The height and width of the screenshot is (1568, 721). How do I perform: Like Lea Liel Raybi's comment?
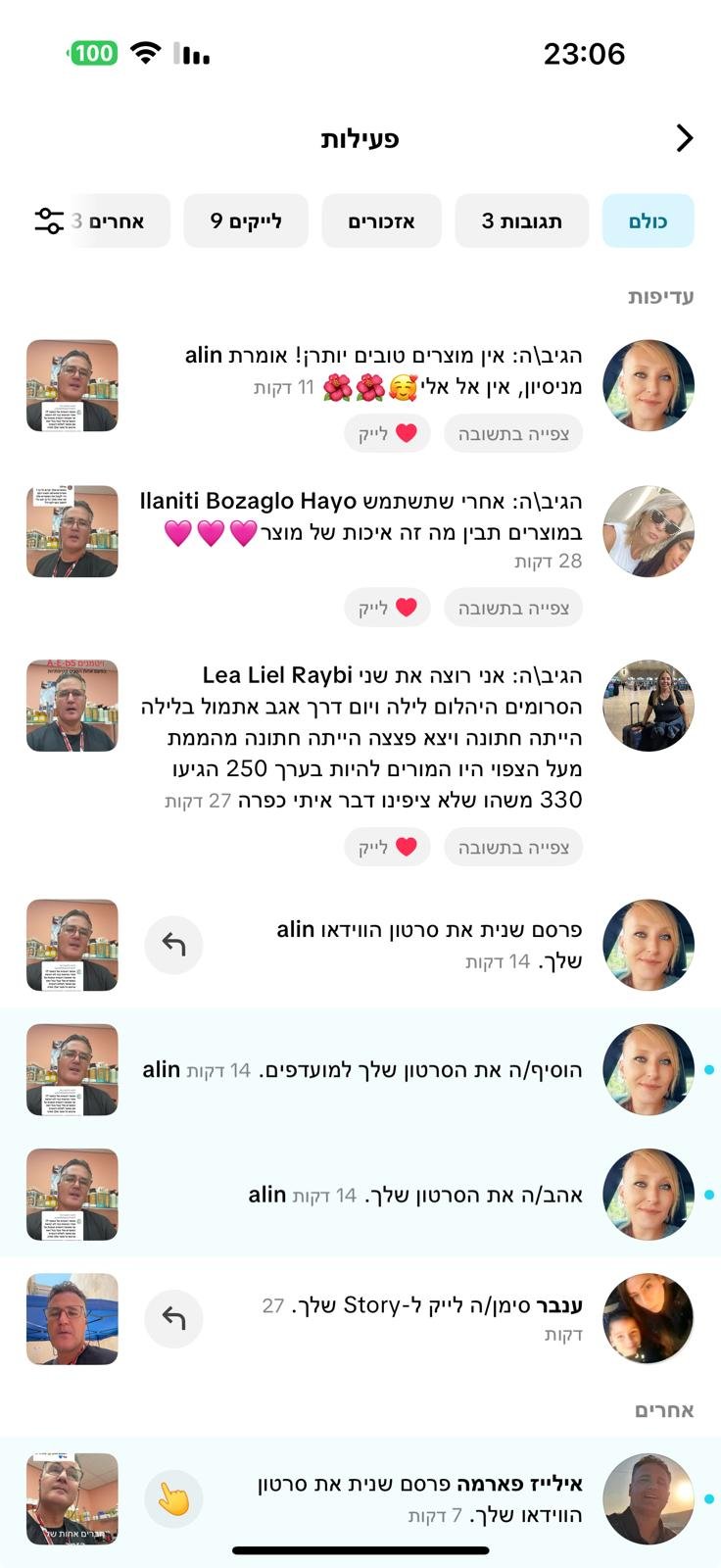pyautogui.click(x=387, y=847)
